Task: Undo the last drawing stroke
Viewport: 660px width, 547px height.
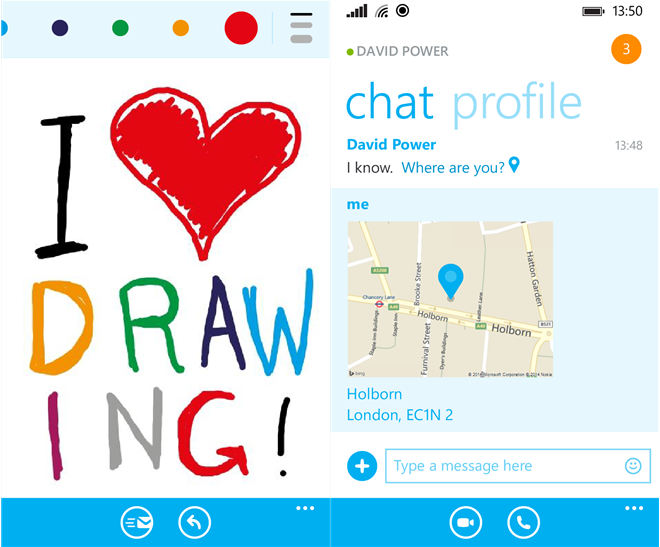Action: pos(195,522)
